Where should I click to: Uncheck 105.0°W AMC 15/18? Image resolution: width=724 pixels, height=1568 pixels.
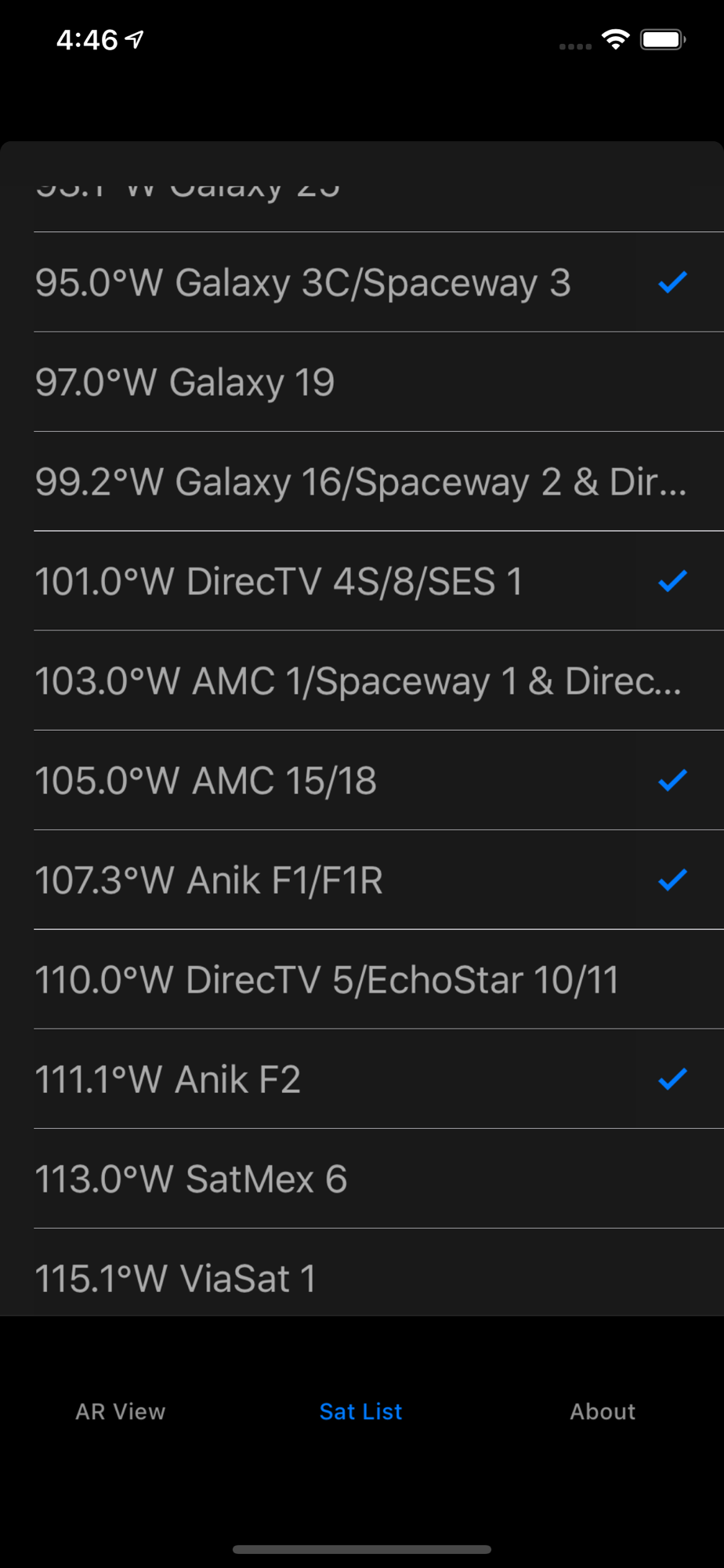362,780
